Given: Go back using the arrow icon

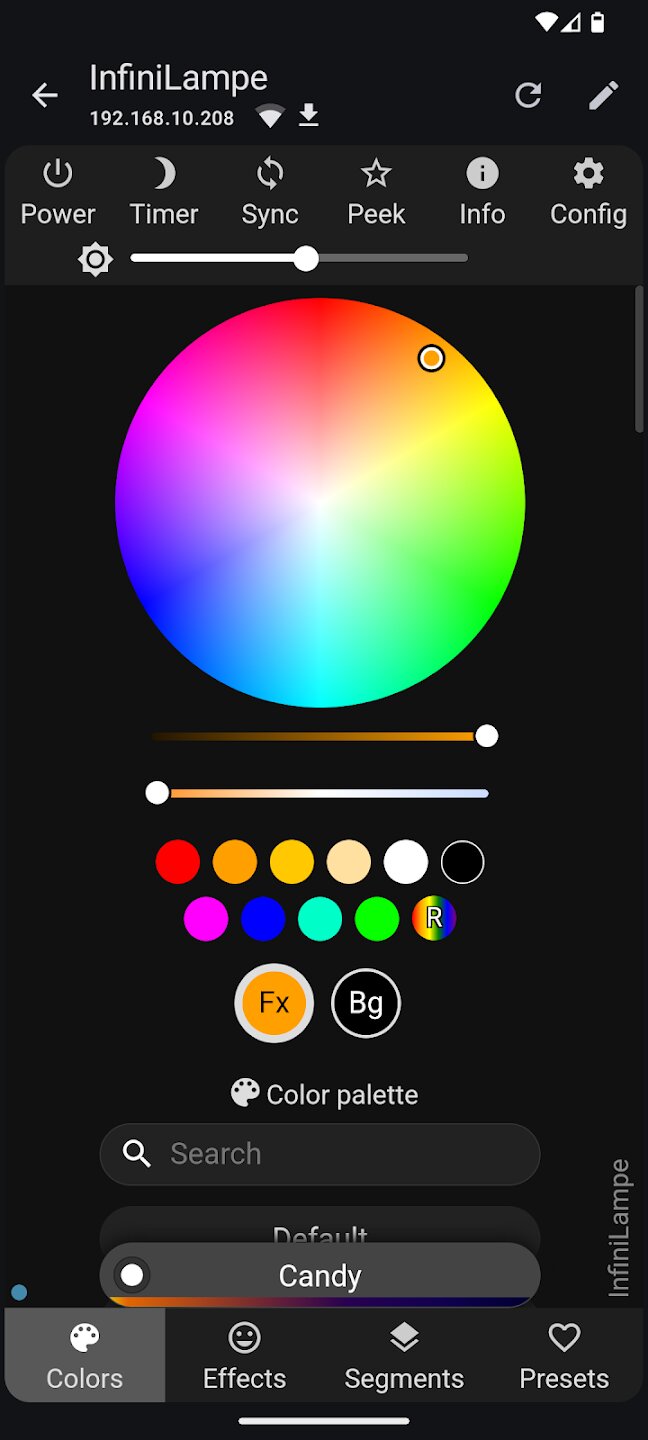Looking at the screenshot, I should click(45, 95).
